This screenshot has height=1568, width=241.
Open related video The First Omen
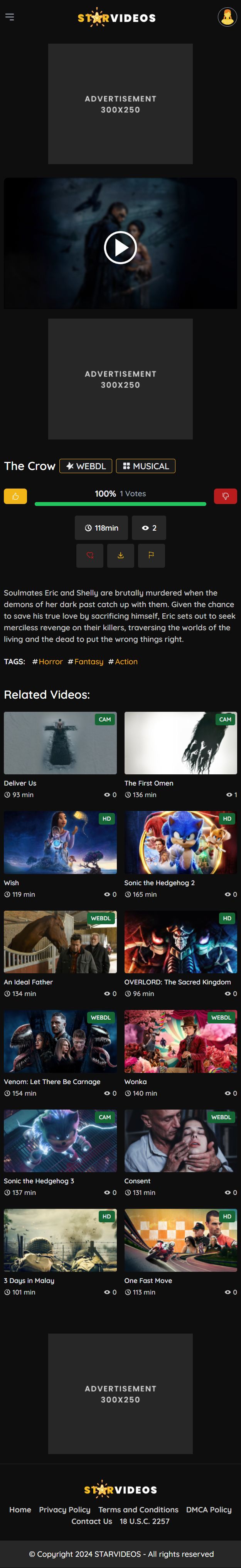tap(180, 743)
